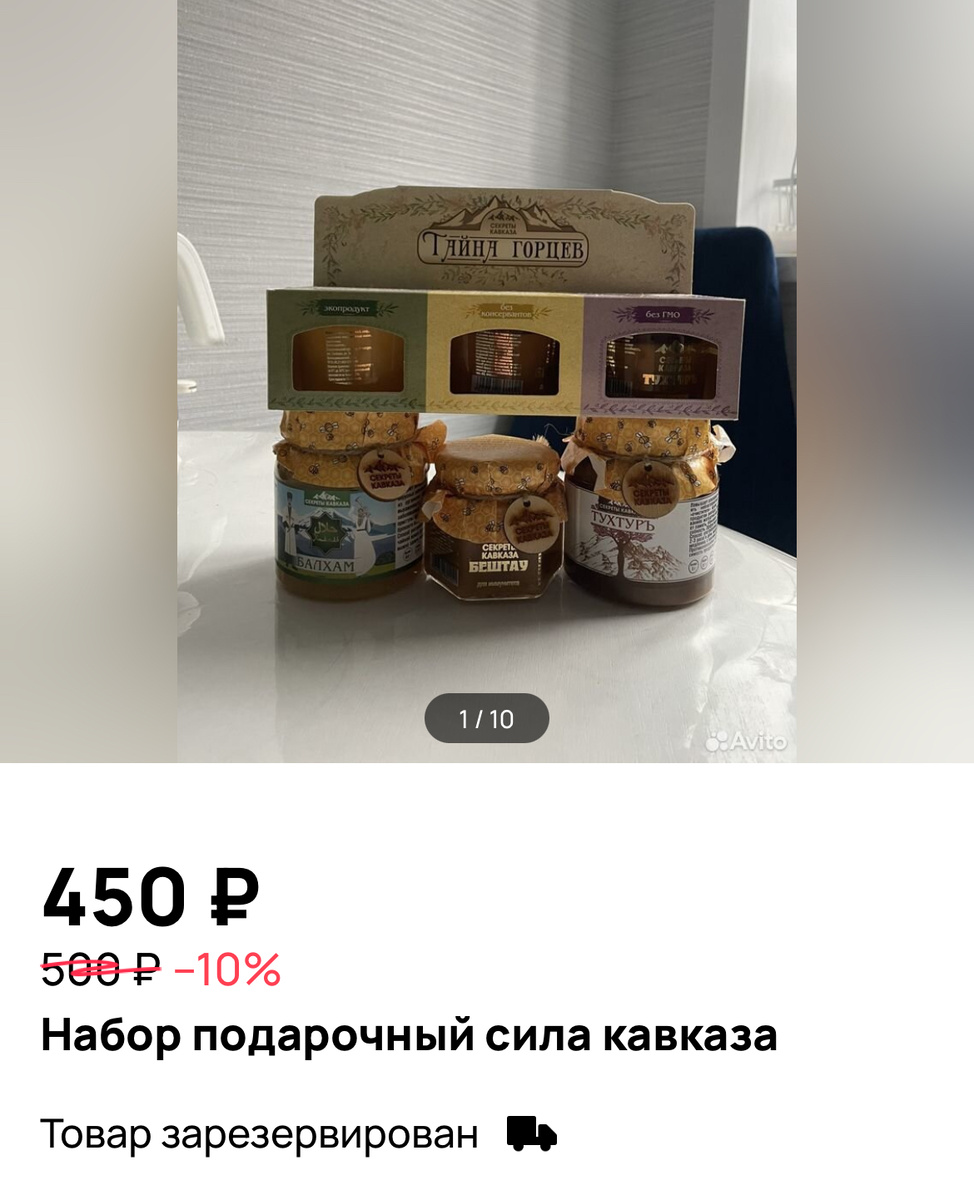
Task: Click the Товар зарезервирован status text
Action: pos(258,1131)
